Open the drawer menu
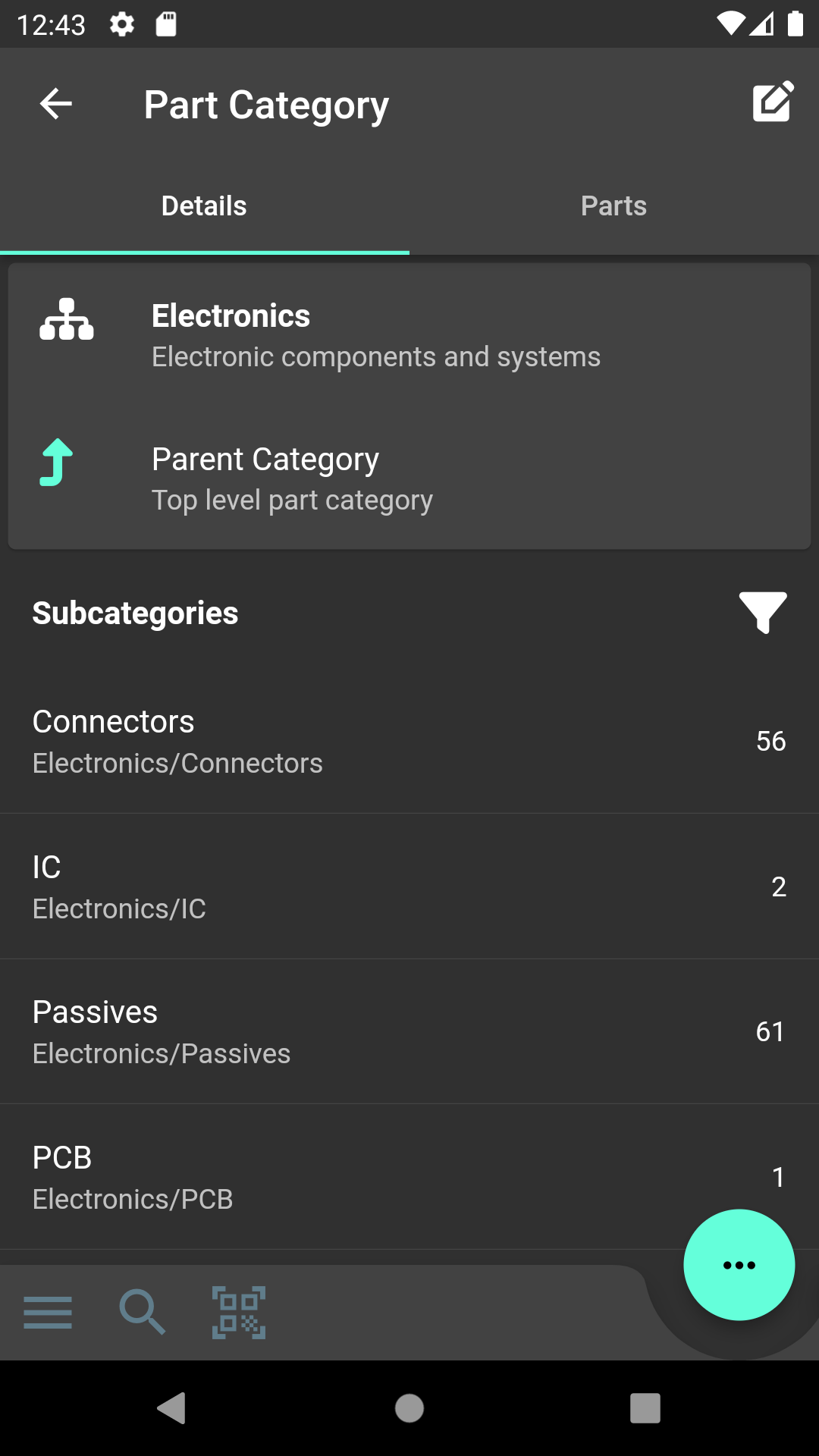The width and height of the screenshot is (819, 1456). pos(48,1313)
